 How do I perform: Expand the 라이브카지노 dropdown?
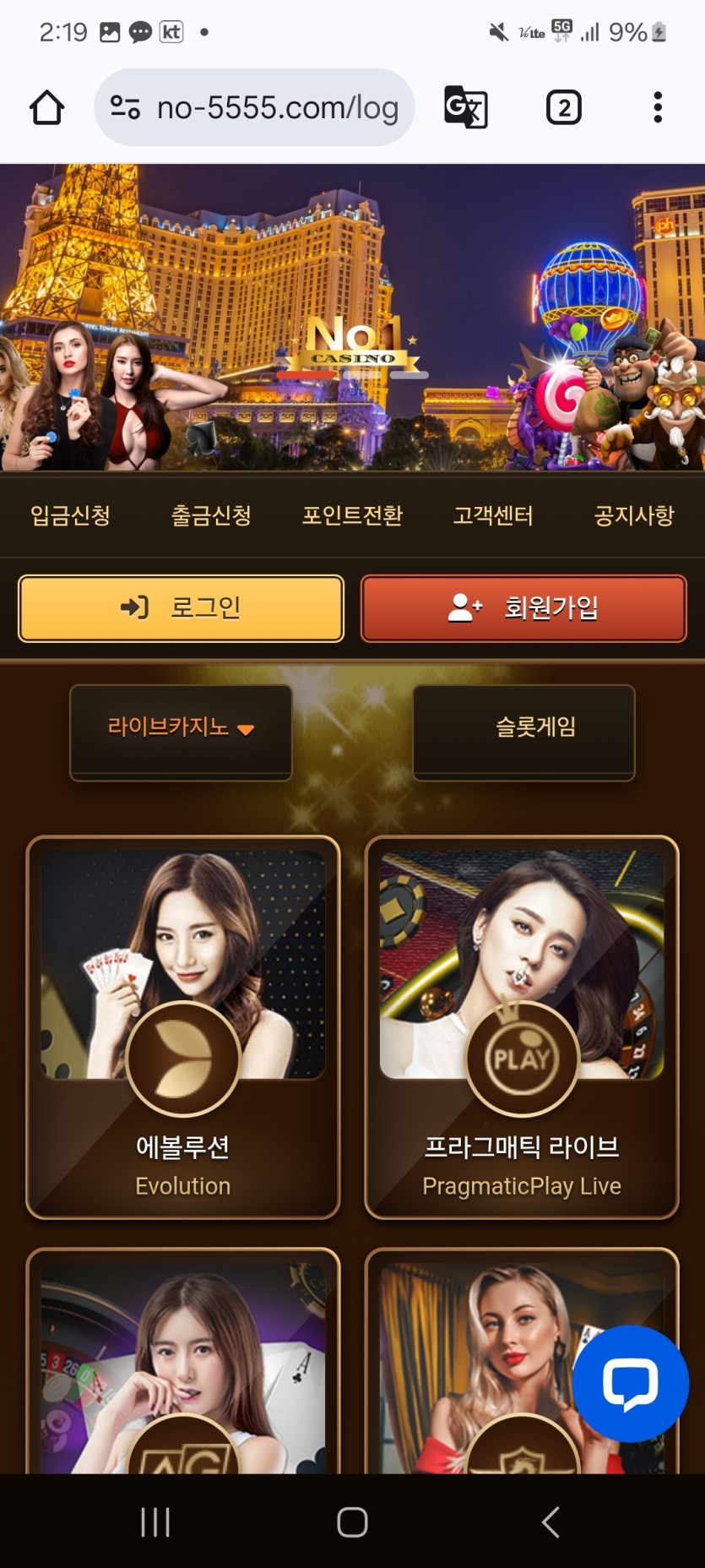181,728
